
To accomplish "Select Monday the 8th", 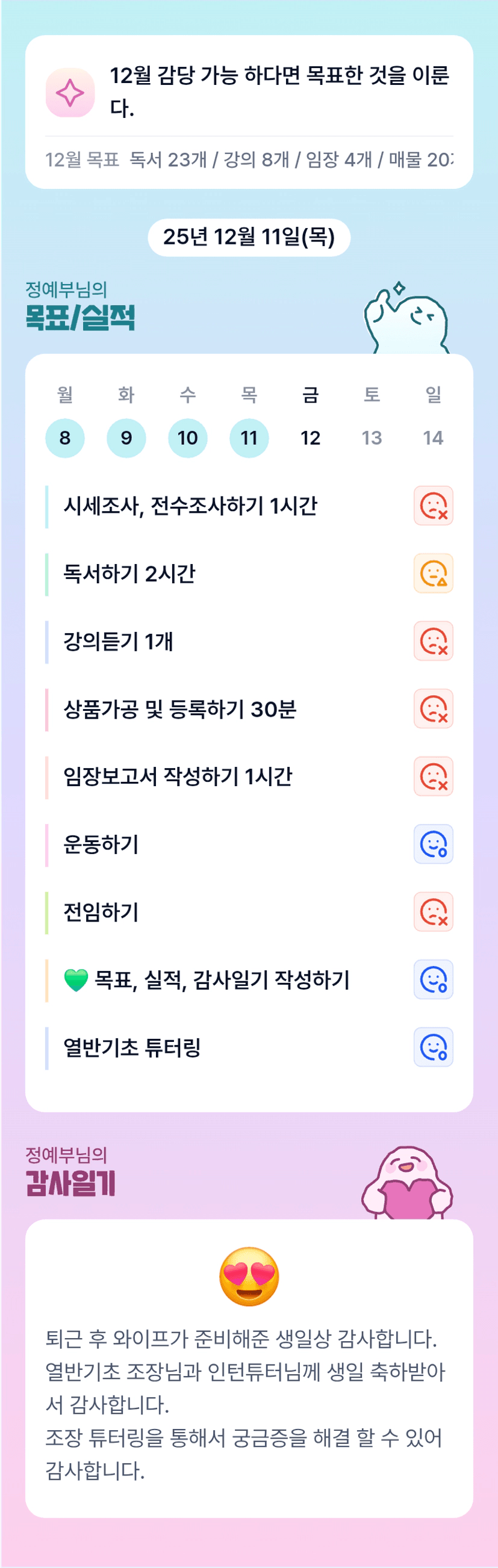I will 64,438.
